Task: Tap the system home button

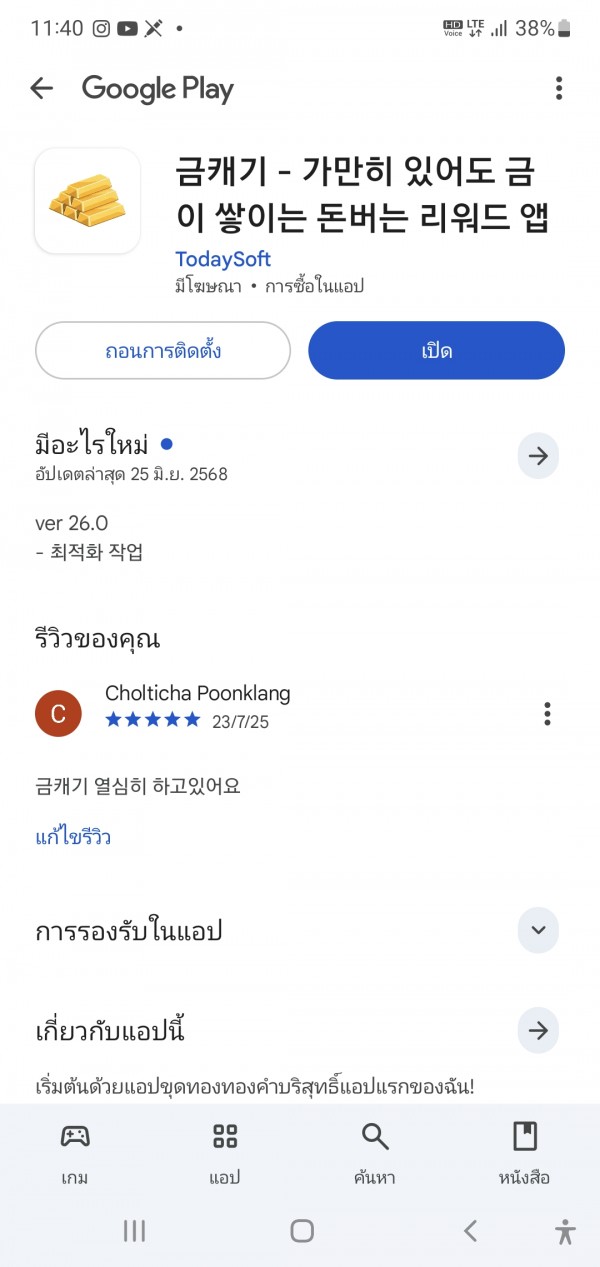Action: pos(302,1231)
